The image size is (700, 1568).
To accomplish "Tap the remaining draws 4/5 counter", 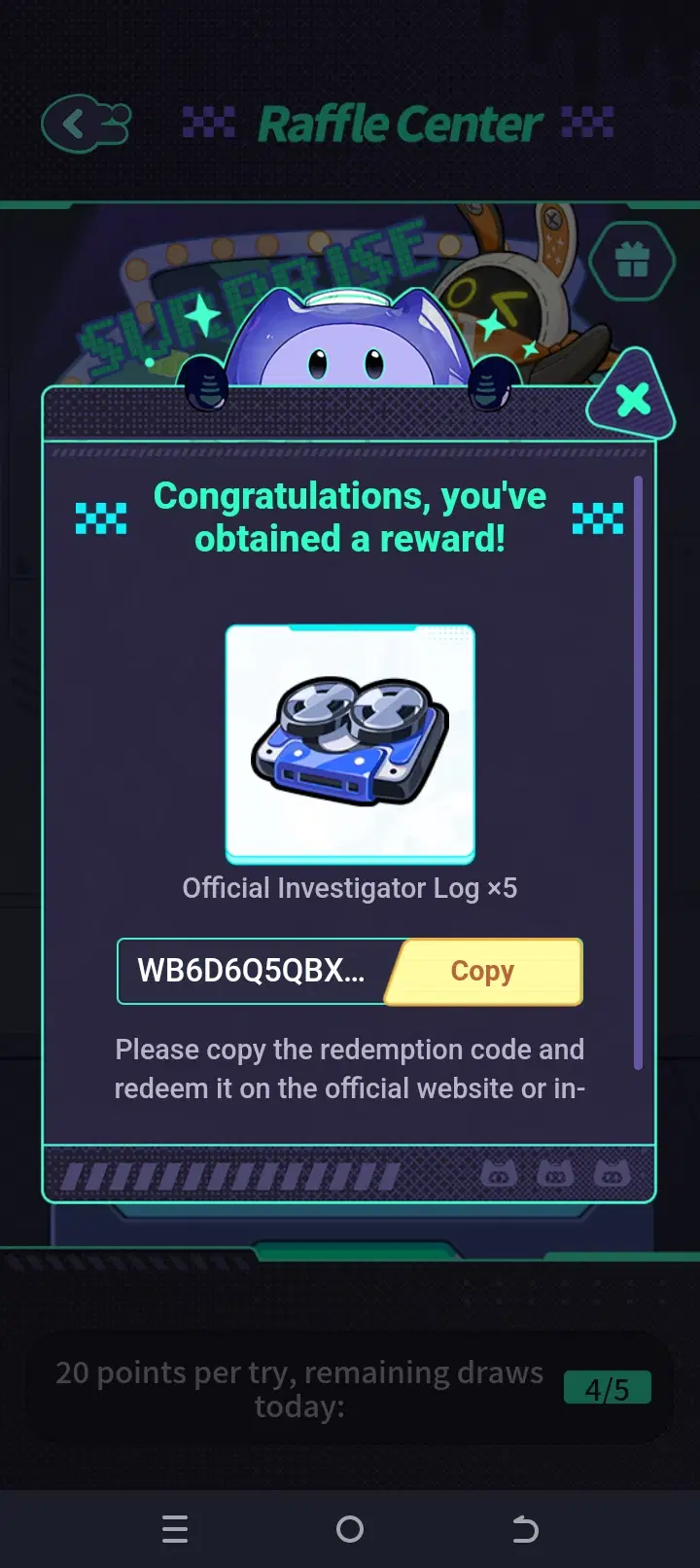I will (609, 1388).
